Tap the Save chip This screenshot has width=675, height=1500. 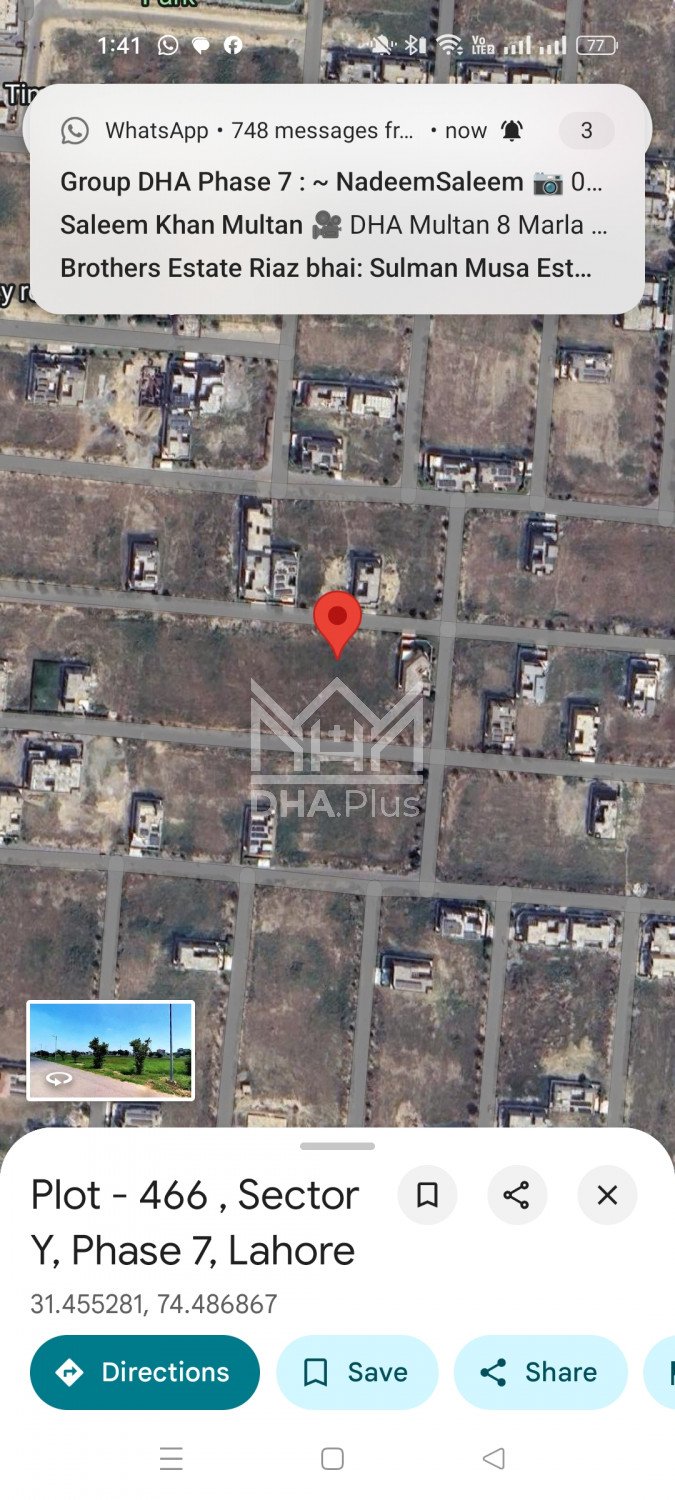(357, 1372)
